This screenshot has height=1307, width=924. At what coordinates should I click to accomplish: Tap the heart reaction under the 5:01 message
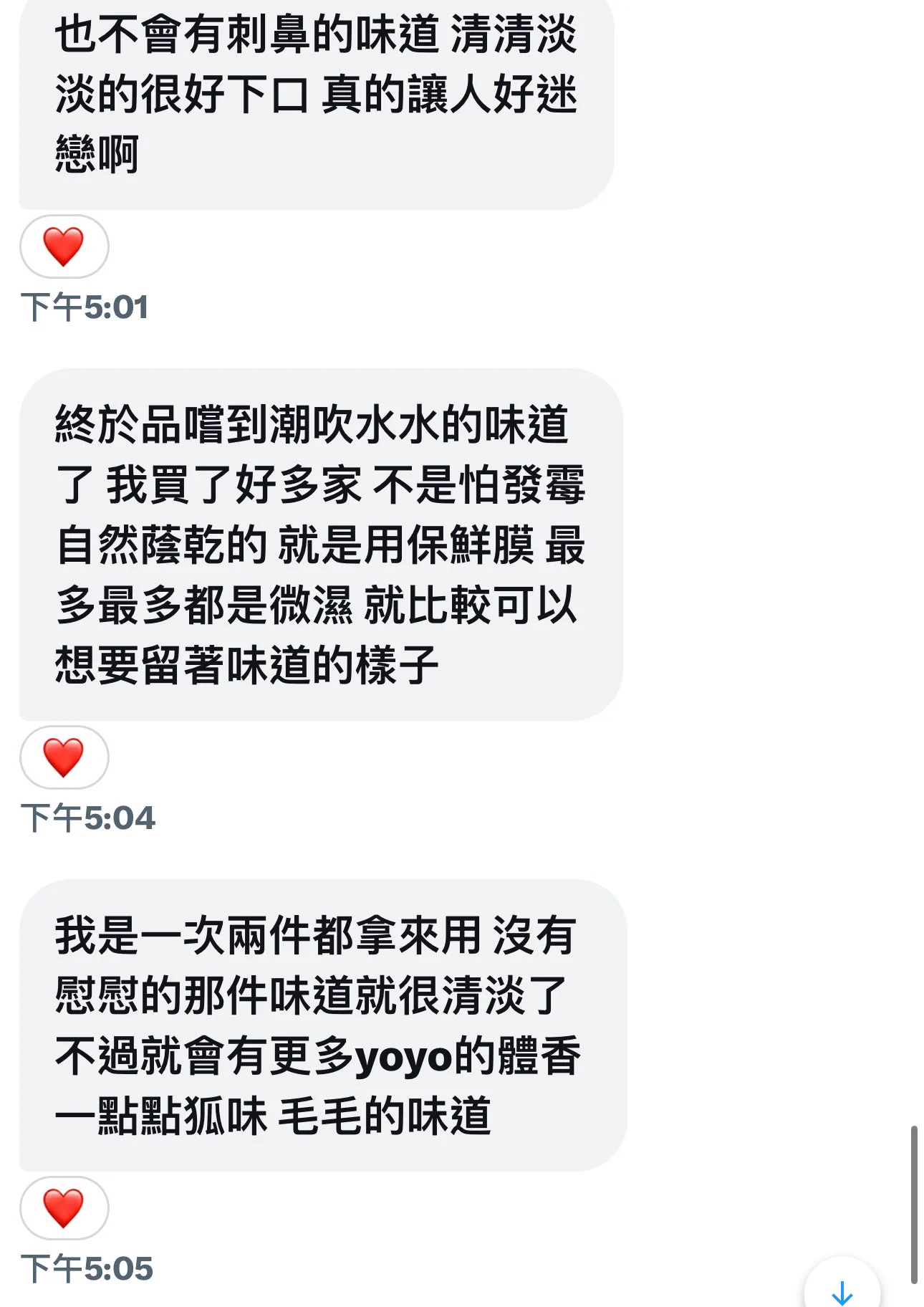(x=64, y=246)
